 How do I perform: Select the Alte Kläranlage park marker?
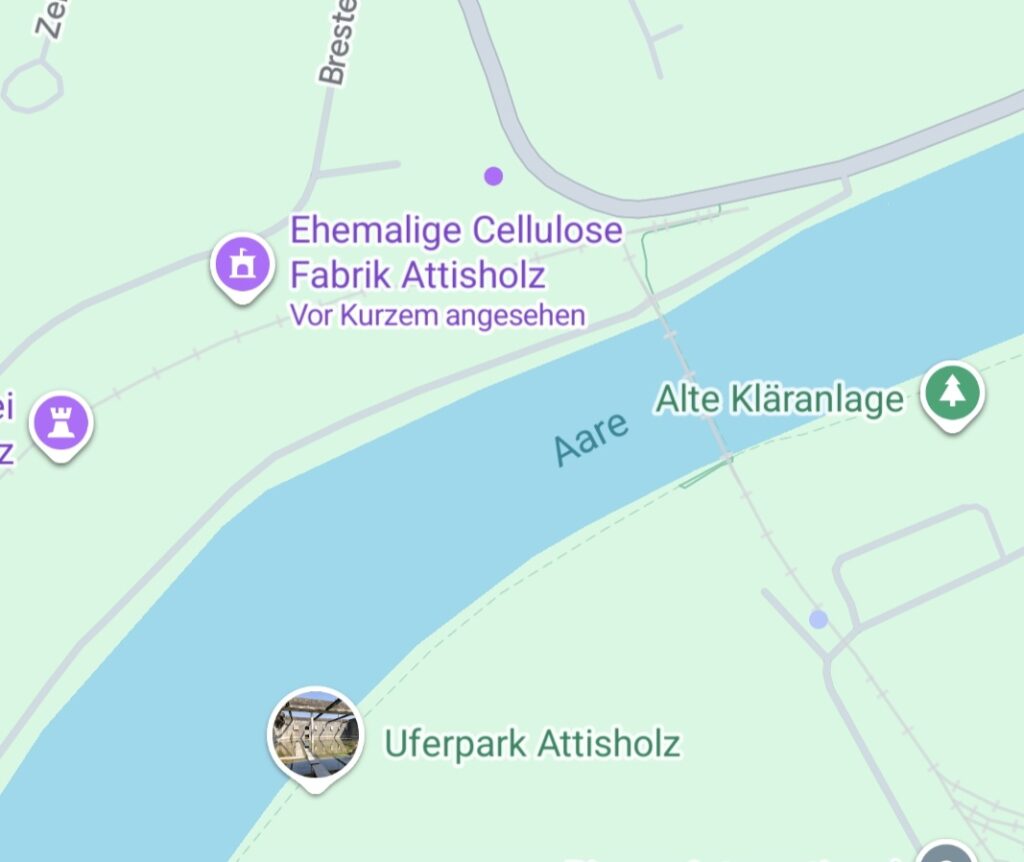click(x=952, y=393)
